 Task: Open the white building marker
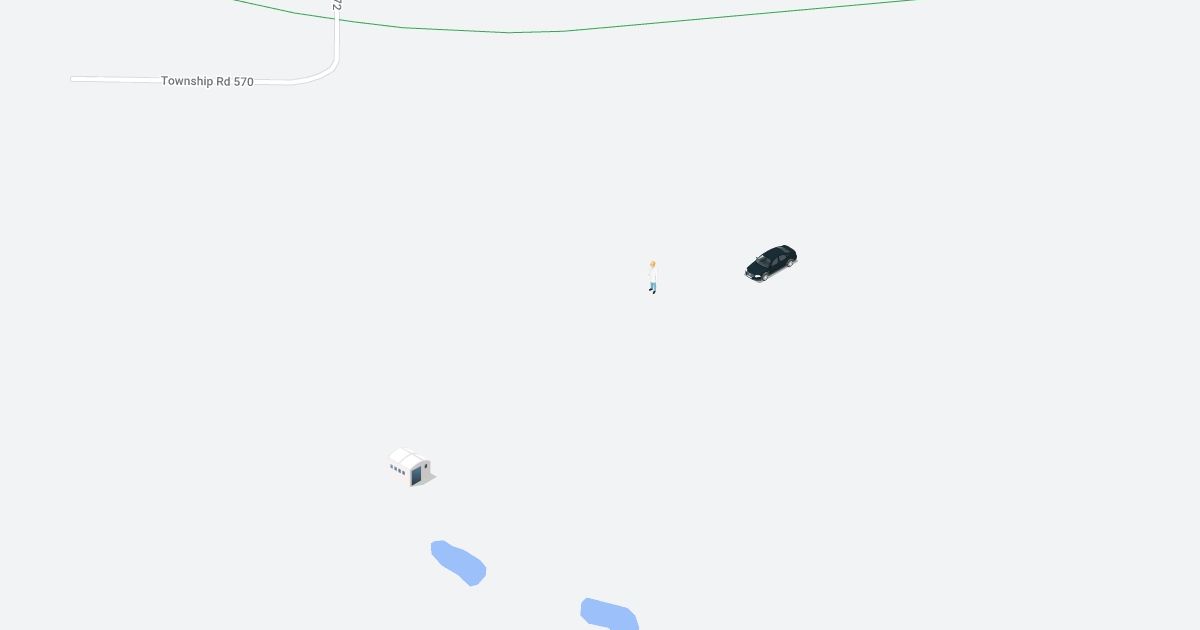[x=410, y=467]
